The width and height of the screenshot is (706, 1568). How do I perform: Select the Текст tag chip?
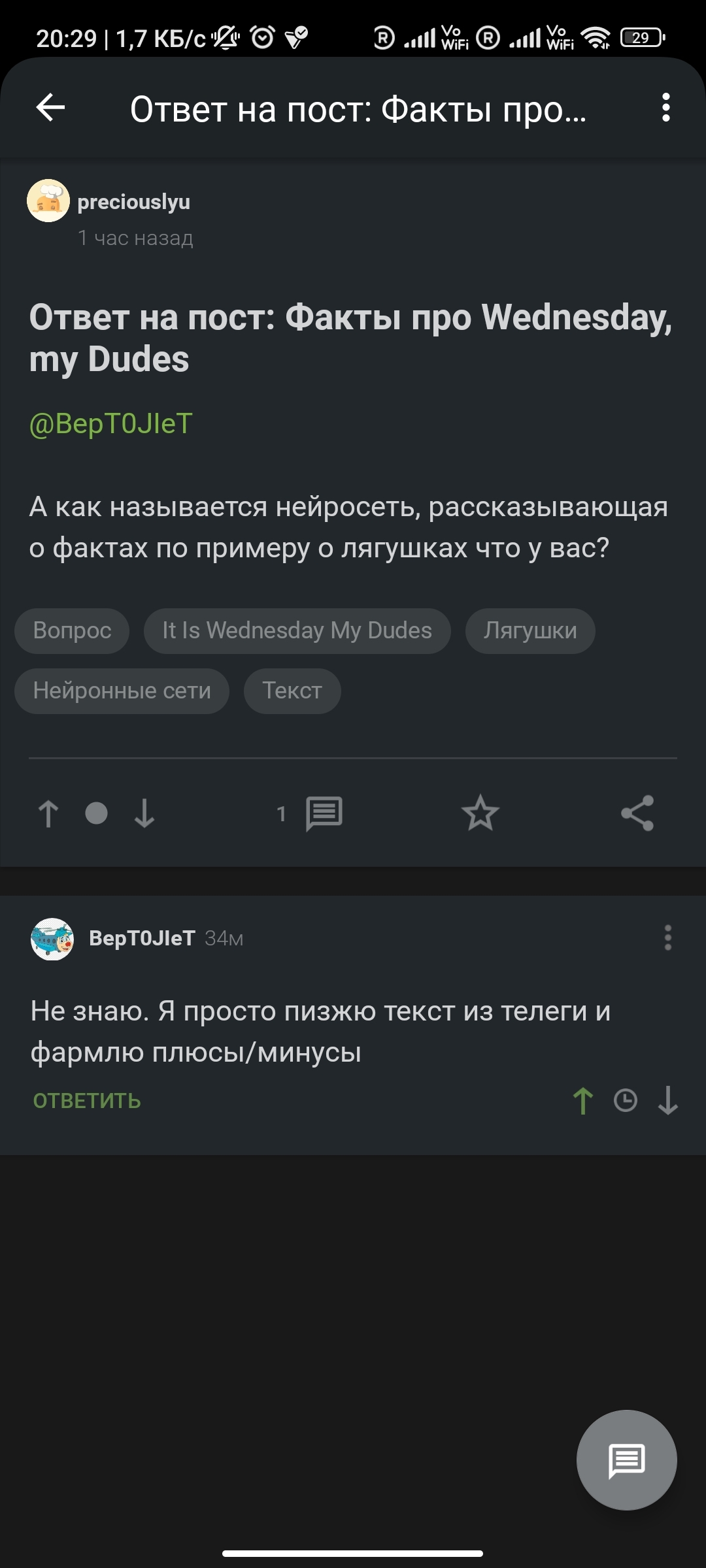click(292, 691)
